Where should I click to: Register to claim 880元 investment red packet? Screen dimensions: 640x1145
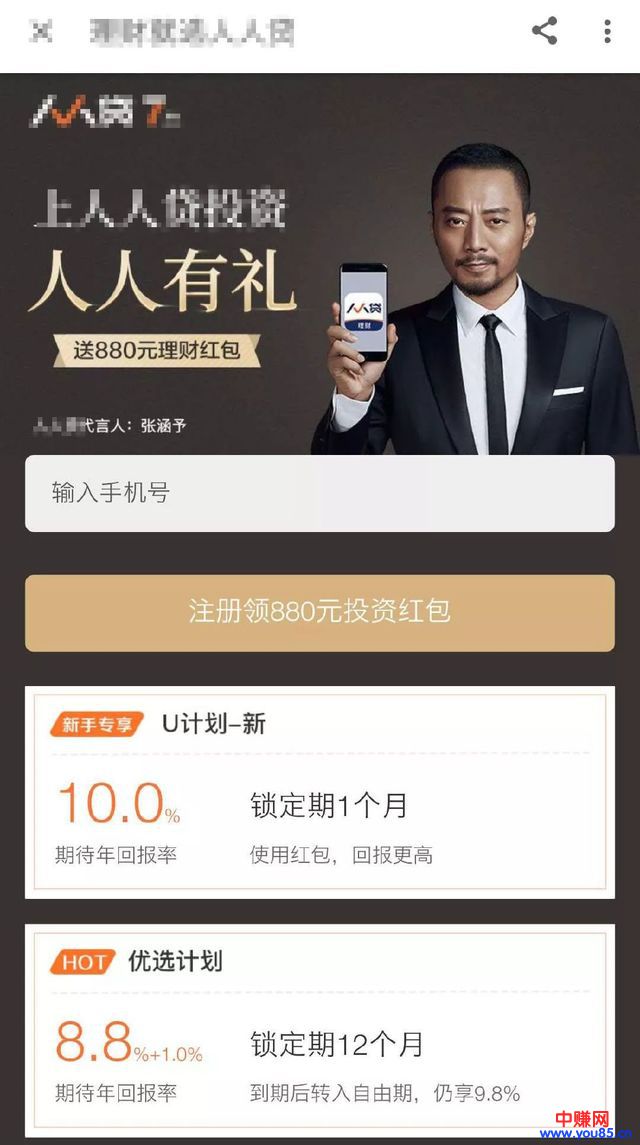[x=320, y=612]
